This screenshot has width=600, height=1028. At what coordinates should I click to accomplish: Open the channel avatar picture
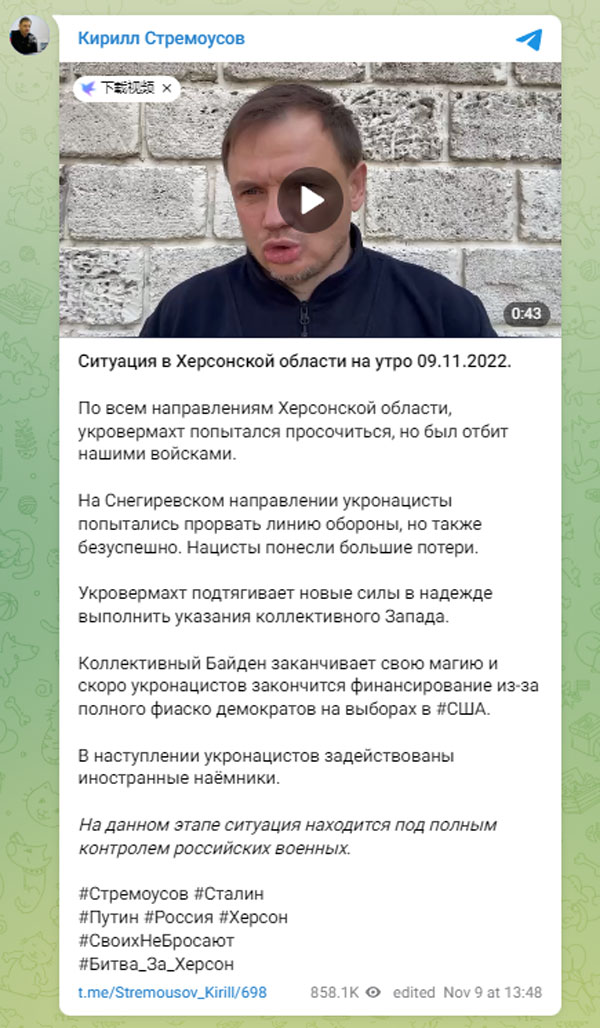[x=30, y=37]
